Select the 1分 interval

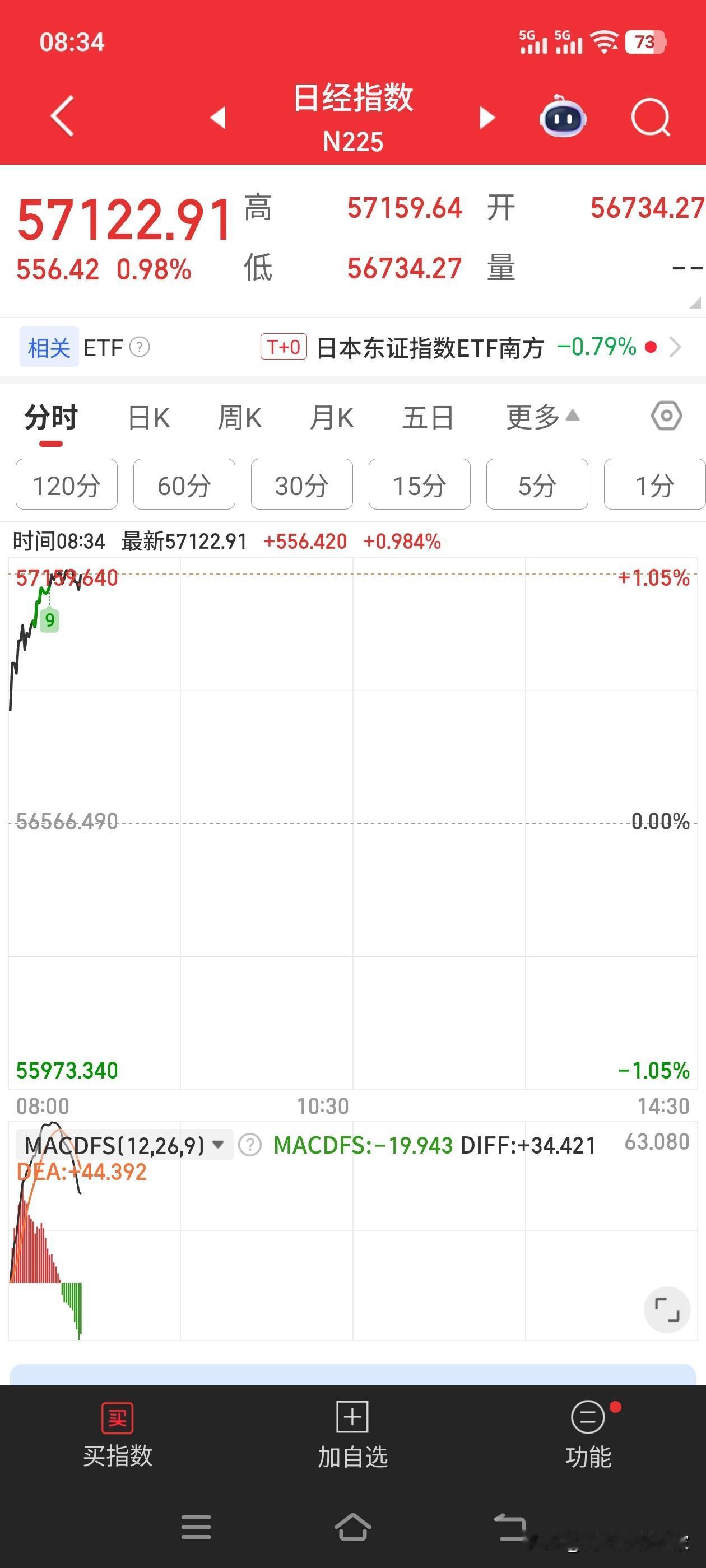(654, 484)
